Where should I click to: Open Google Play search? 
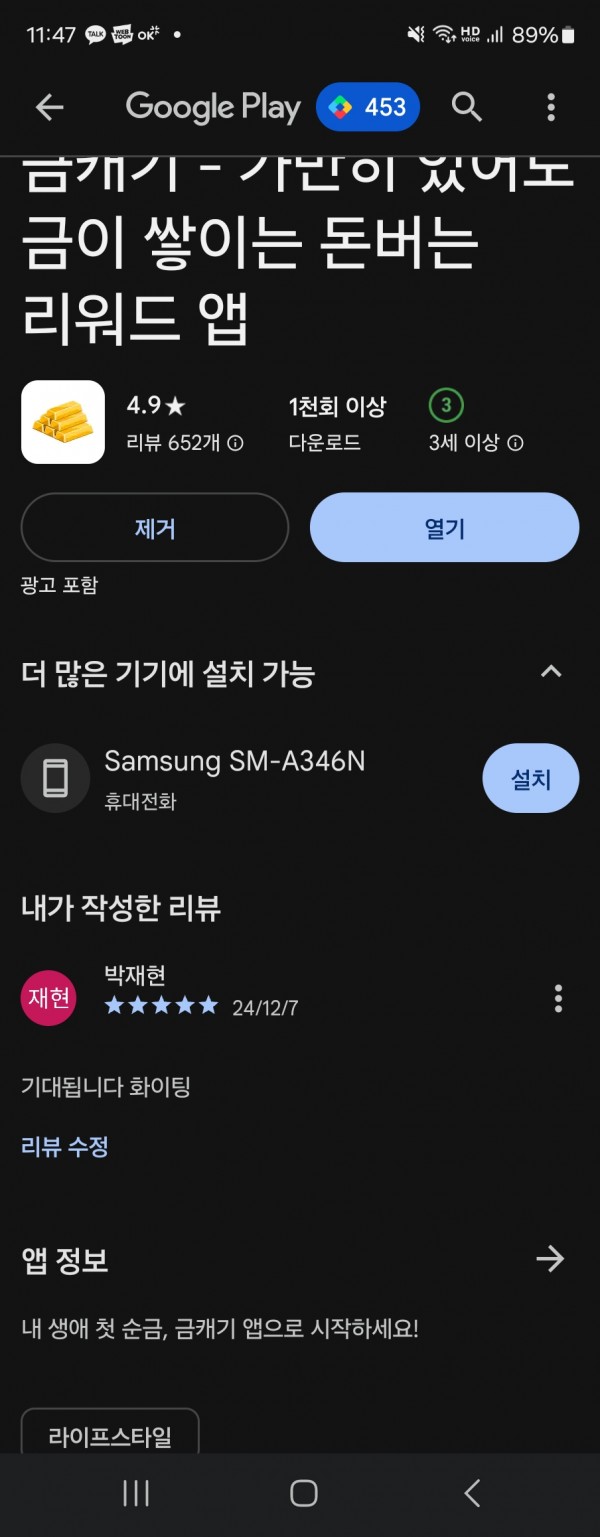coord(467,107)
